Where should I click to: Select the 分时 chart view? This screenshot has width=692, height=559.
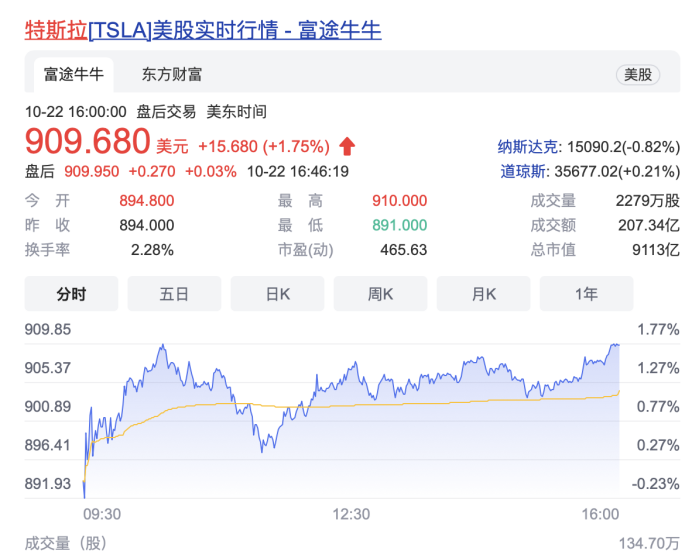[x=71, y=294]
